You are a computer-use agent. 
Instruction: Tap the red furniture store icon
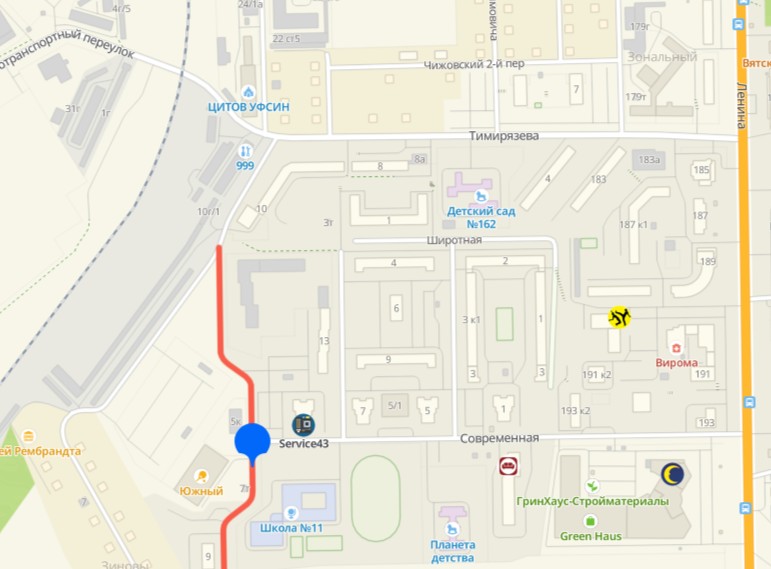[x=508, y=466]
